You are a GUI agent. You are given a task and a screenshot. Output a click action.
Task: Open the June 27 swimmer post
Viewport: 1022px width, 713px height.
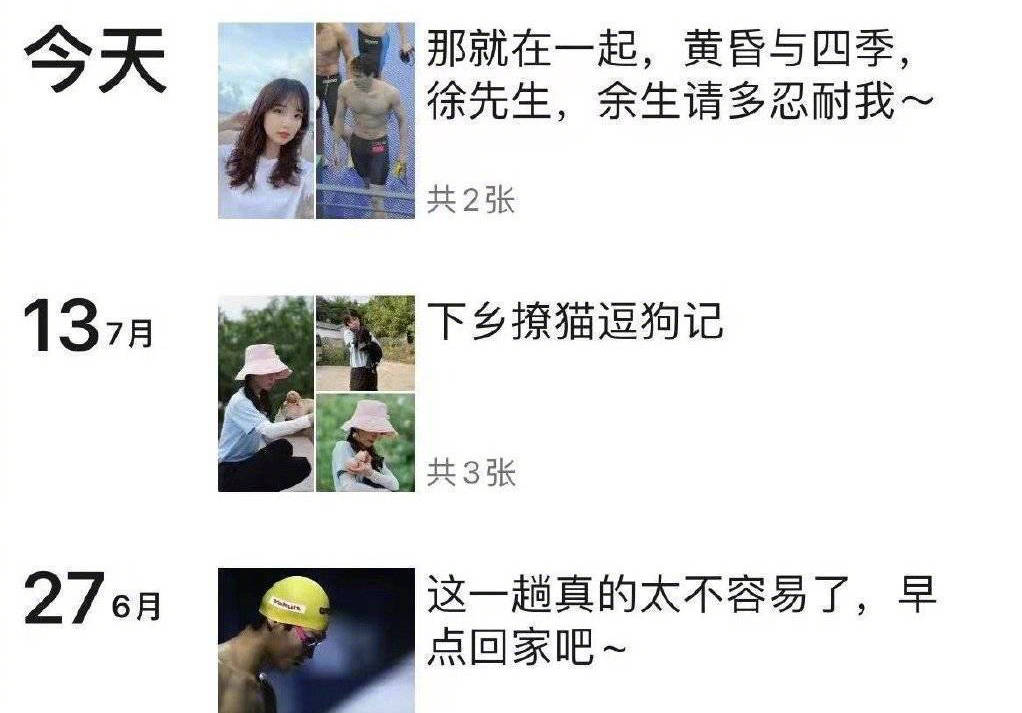point(681,620)
